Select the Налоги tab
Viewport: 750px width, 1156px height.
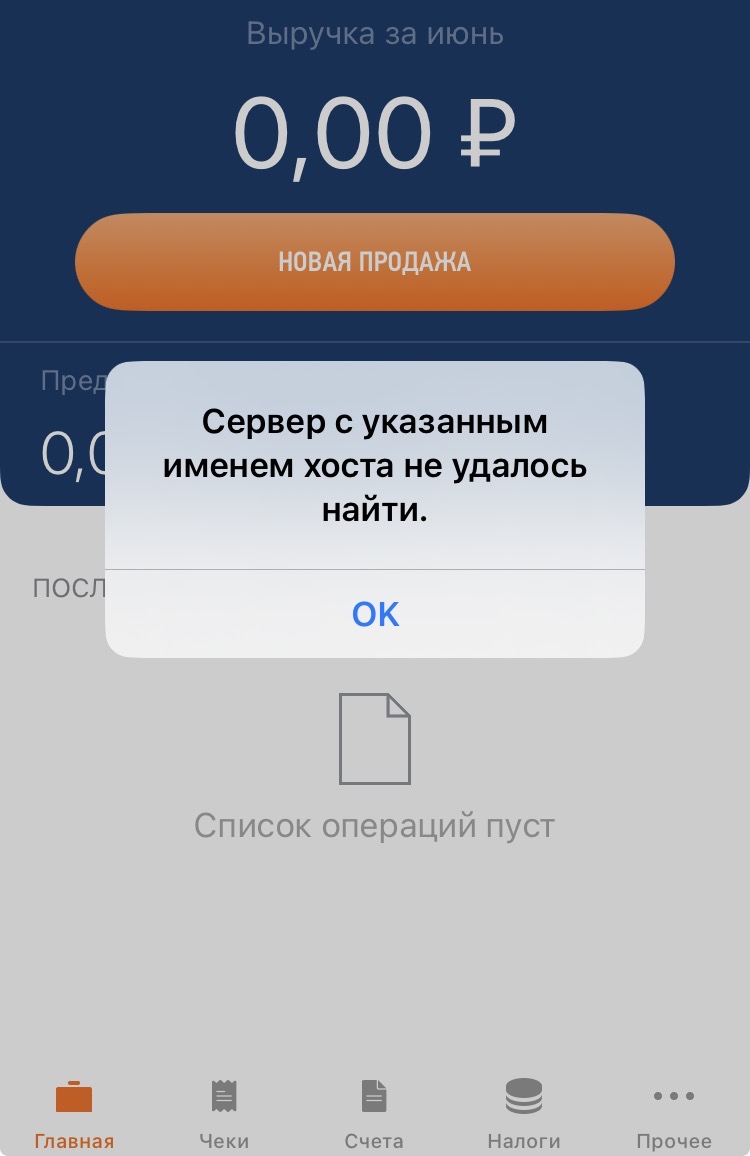coord(524,1113)
